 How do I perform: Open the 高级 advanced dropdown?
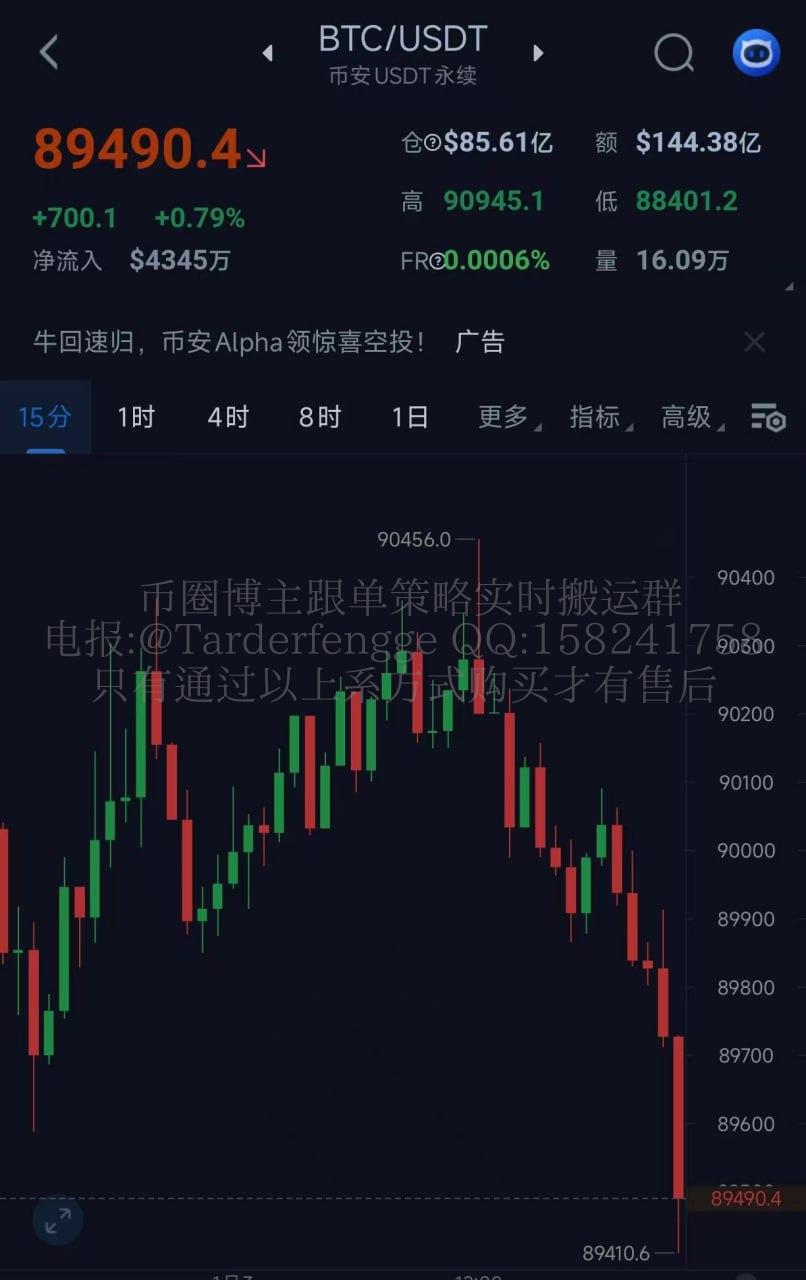690,417
